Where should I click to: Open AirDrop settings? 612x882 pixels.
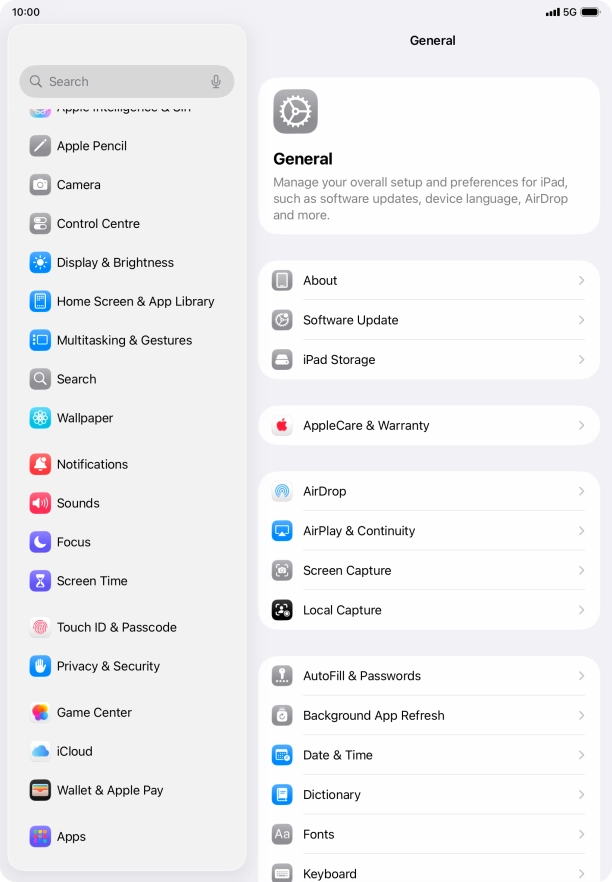tap(429, 492)
